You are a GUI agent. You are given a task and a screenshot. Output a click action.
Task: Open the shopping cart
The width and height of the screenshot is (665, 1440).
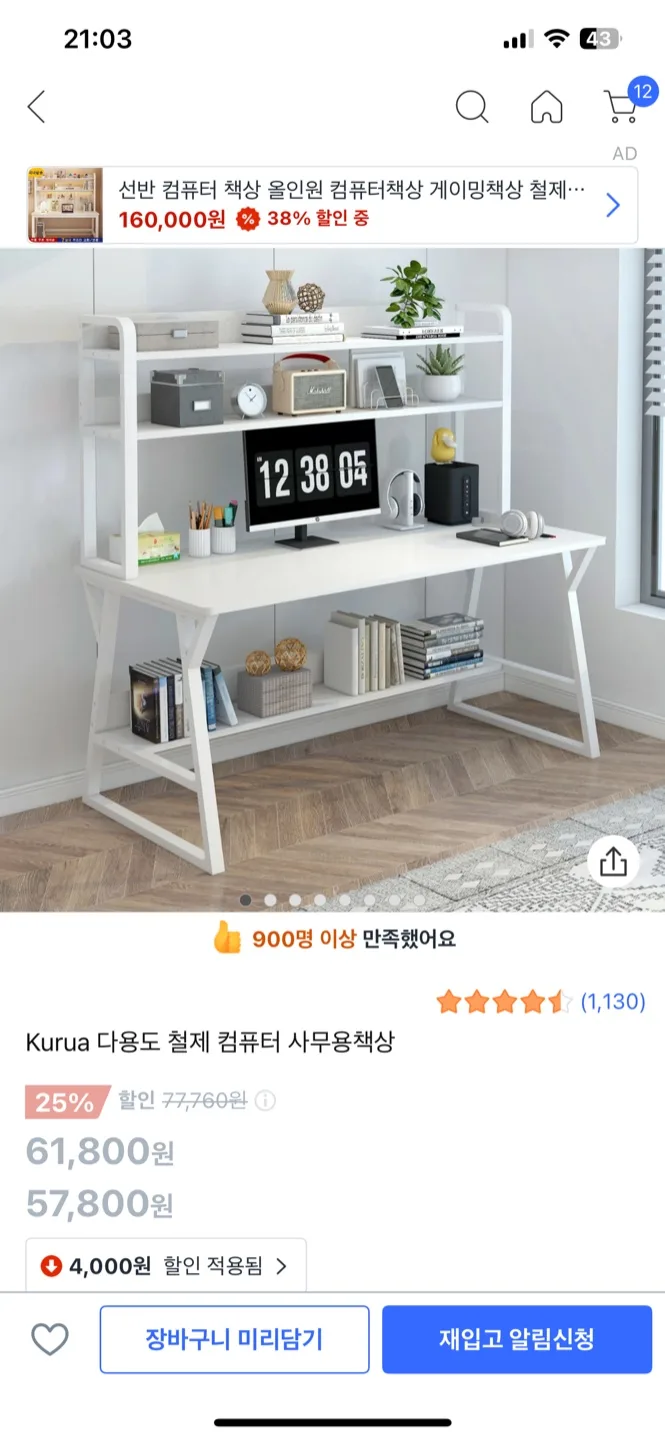point(622,106)
